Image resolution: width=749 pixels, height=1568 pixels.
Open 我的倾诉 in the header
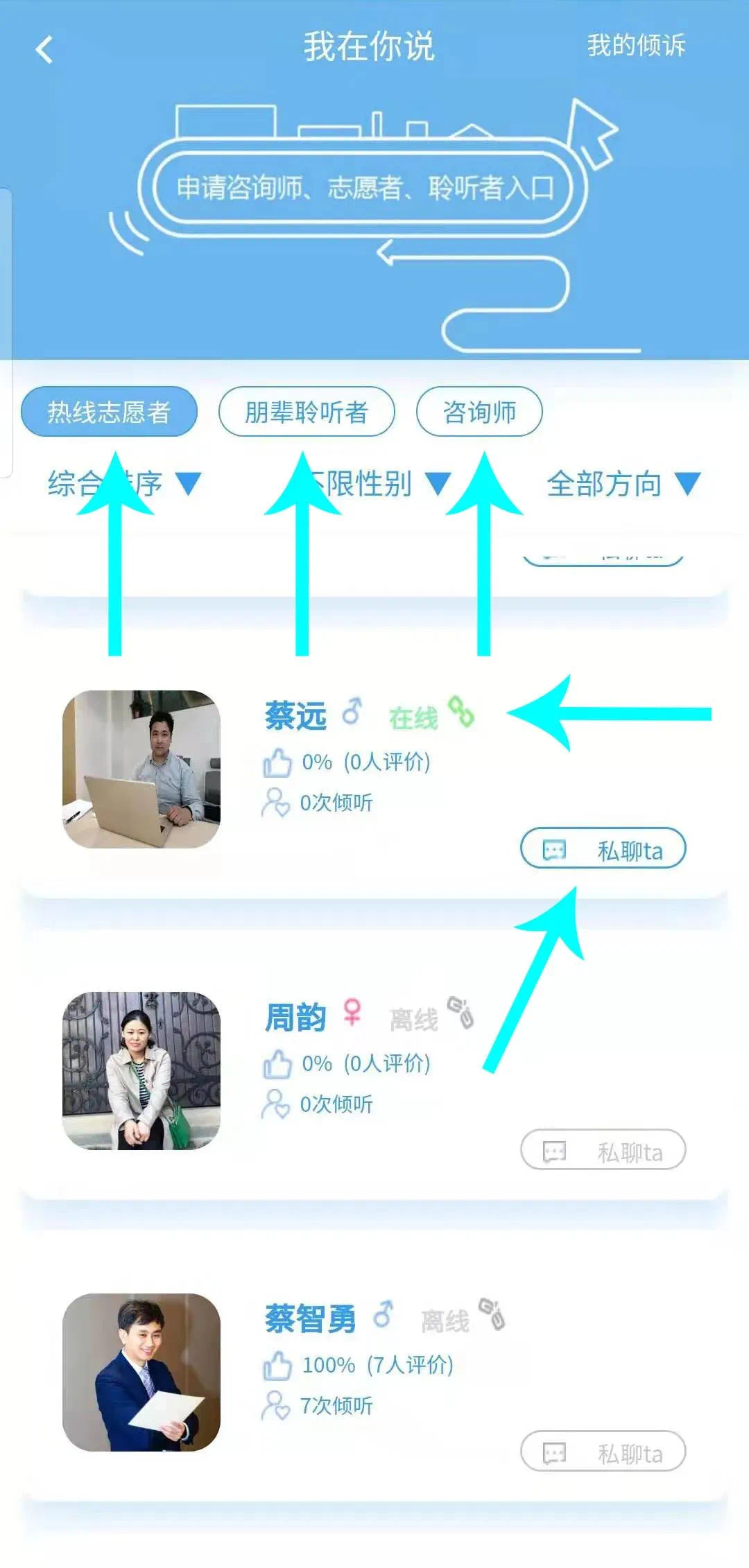636,46
